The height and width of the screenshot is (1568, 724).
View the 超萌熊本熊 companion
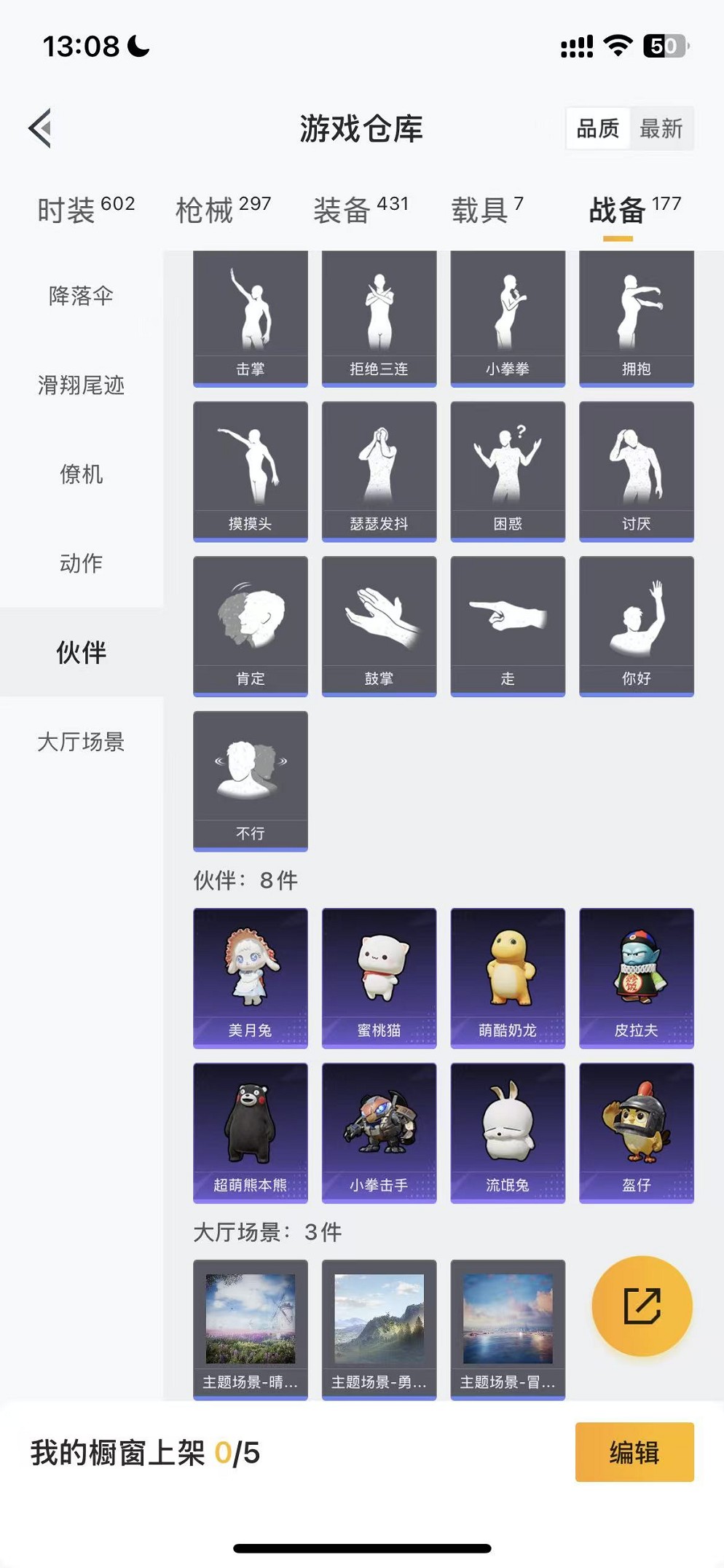coord(250,1132)
